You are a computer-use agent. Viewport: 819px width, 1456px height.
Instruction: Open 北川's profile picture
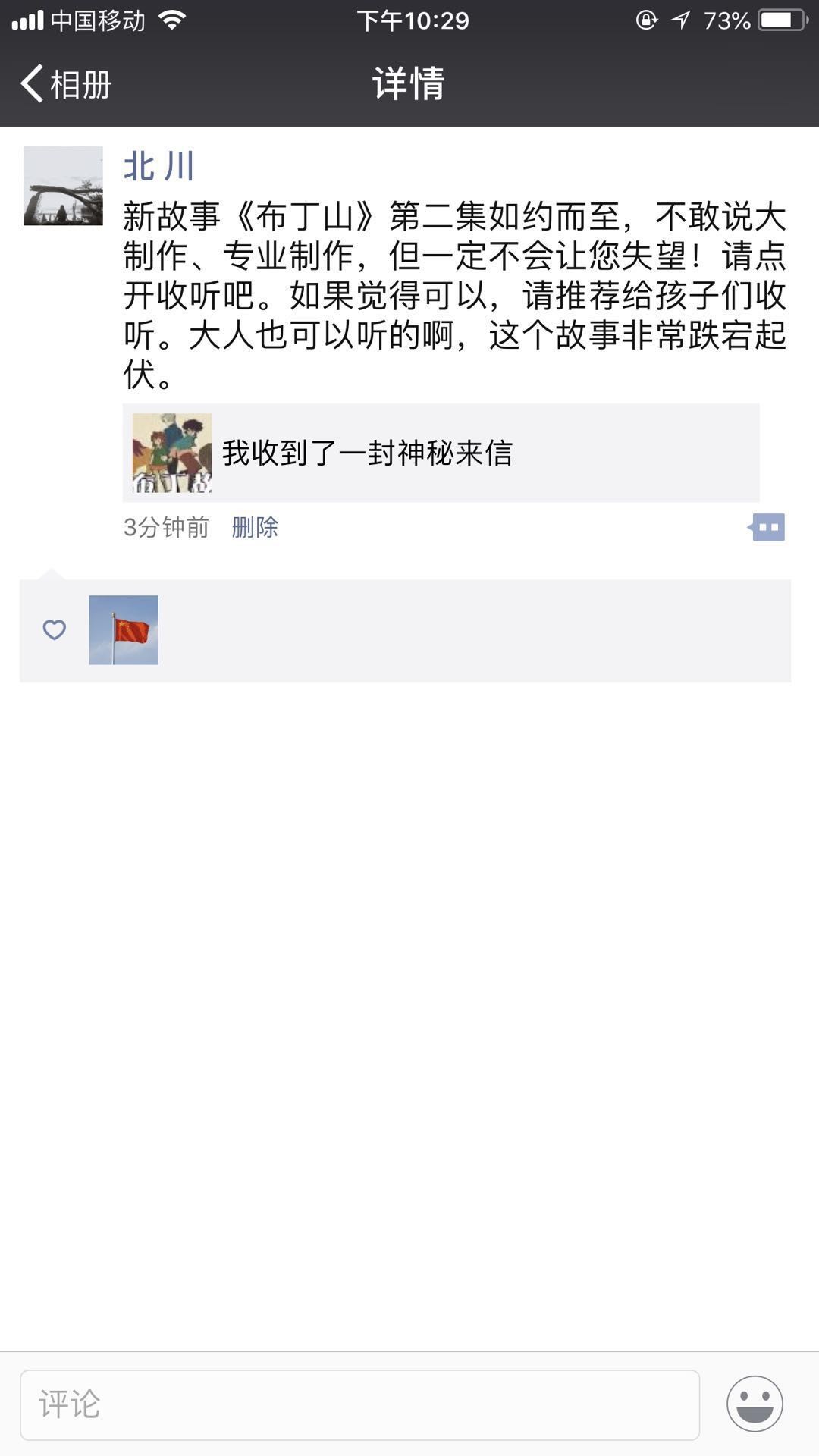(63, 186)
